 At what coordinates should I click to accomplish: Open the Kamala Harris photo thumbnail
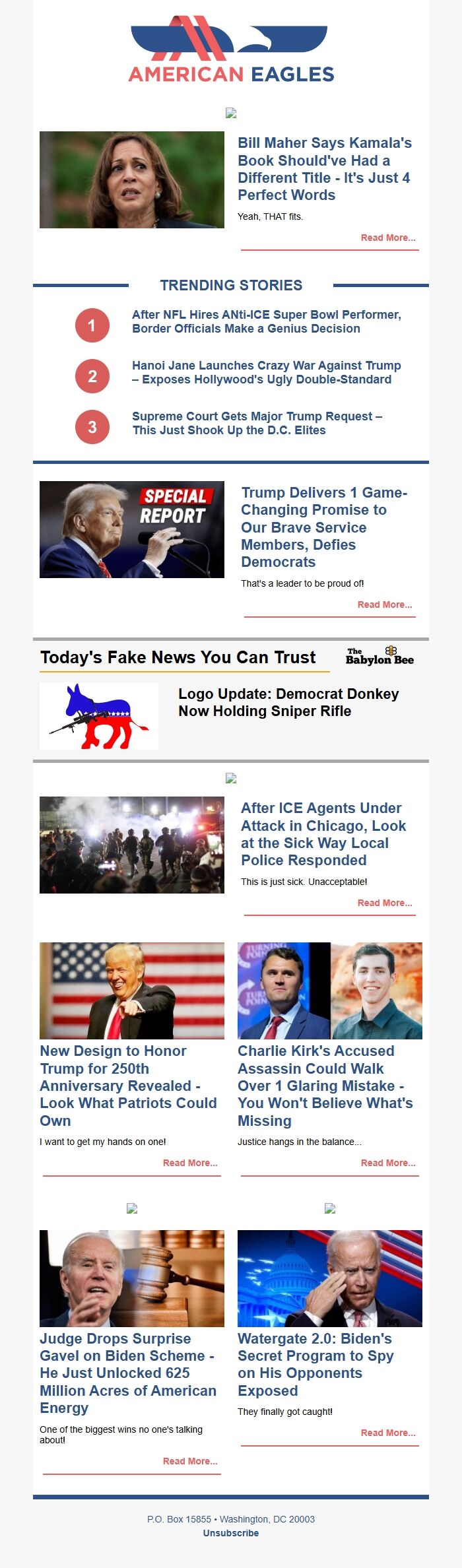[x=132, y=180]
